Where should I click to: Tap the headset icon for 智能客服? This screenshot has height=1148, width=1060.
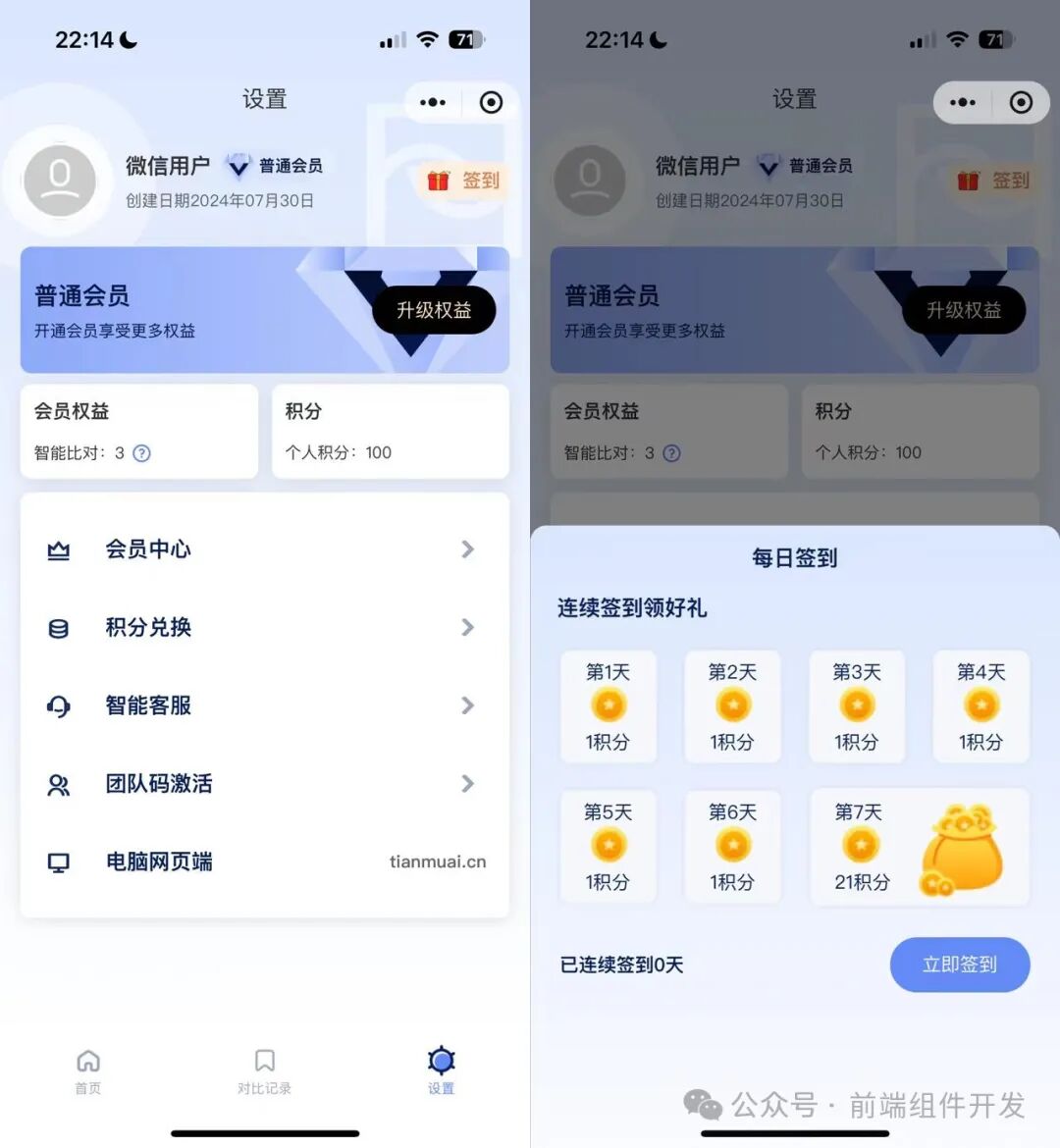click(59, 705)
